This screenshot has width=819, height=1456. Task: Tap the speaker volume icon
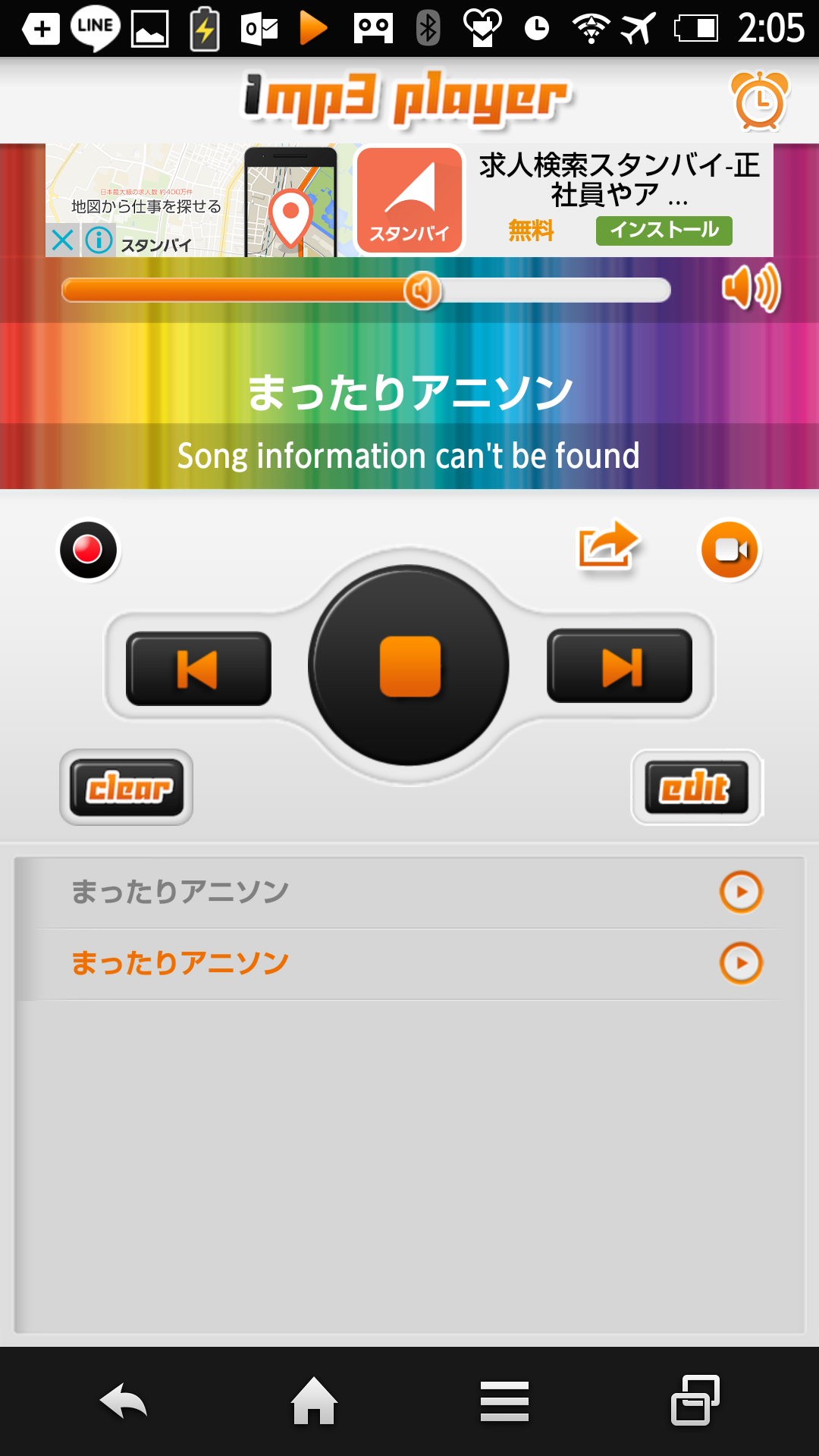coord(751,289)
